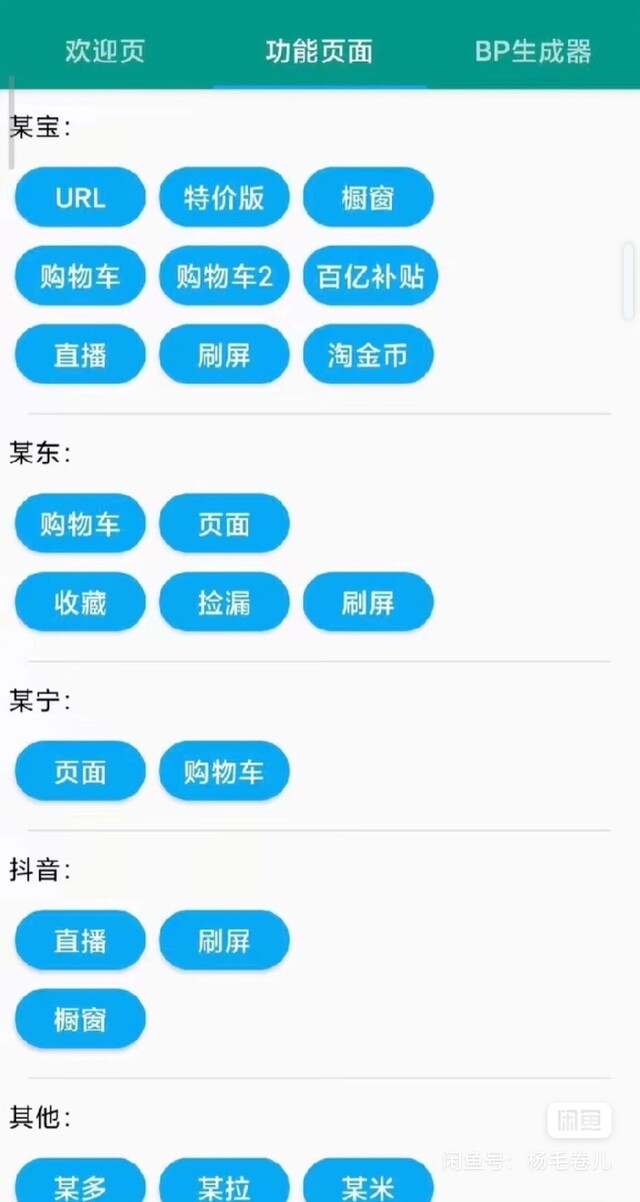
Task: Open 百亿补贴 button
Action: click(x=370, y=276)
